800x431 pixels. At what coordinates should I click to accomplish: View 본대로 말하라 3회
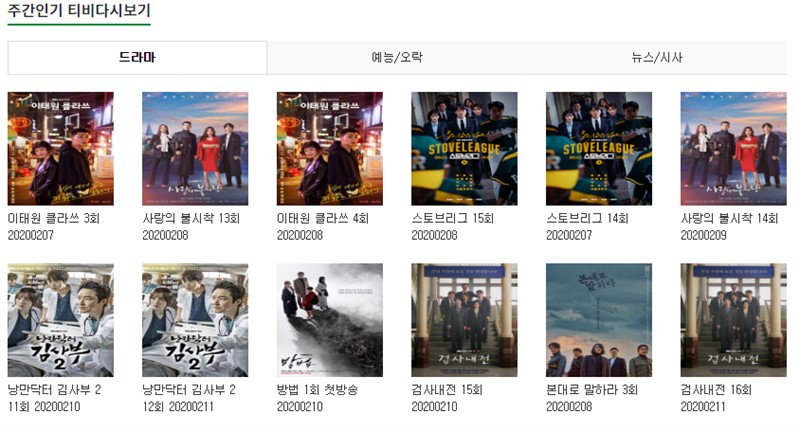tap(598, 320)
